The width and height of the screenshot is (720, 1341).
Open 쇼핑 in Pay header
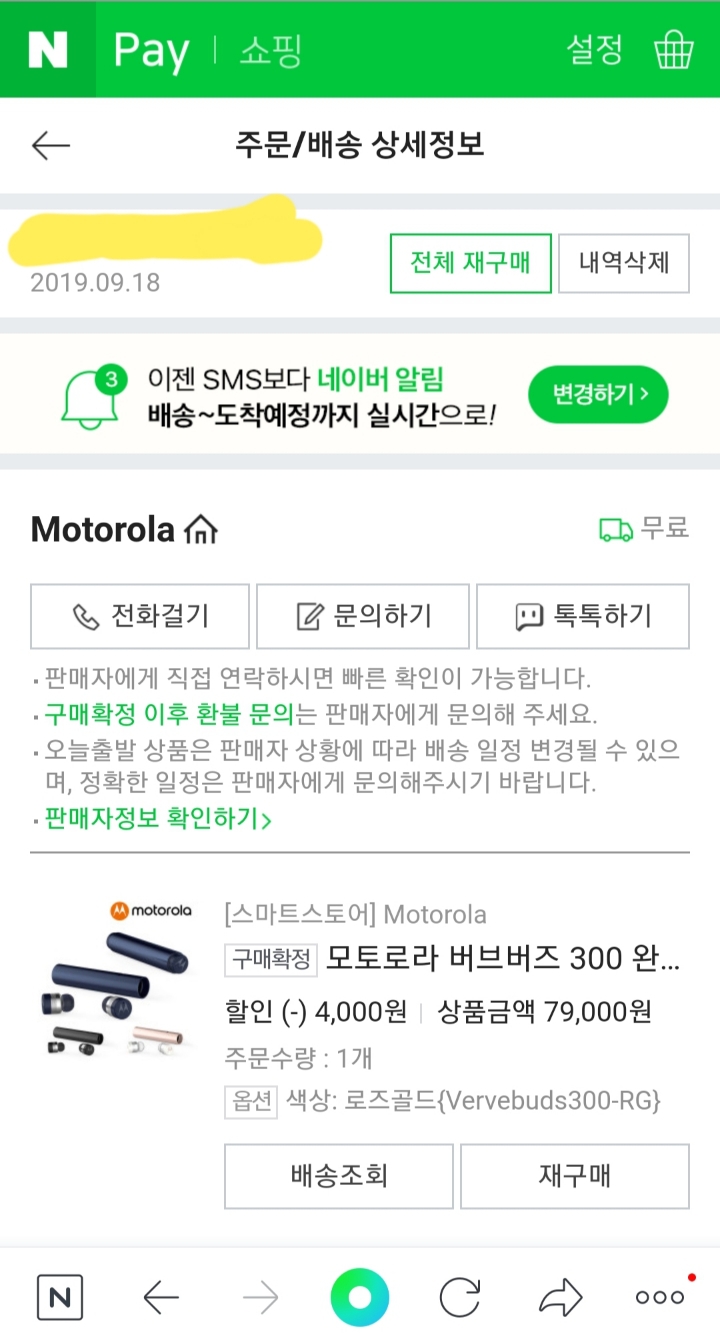click(270, 50)
